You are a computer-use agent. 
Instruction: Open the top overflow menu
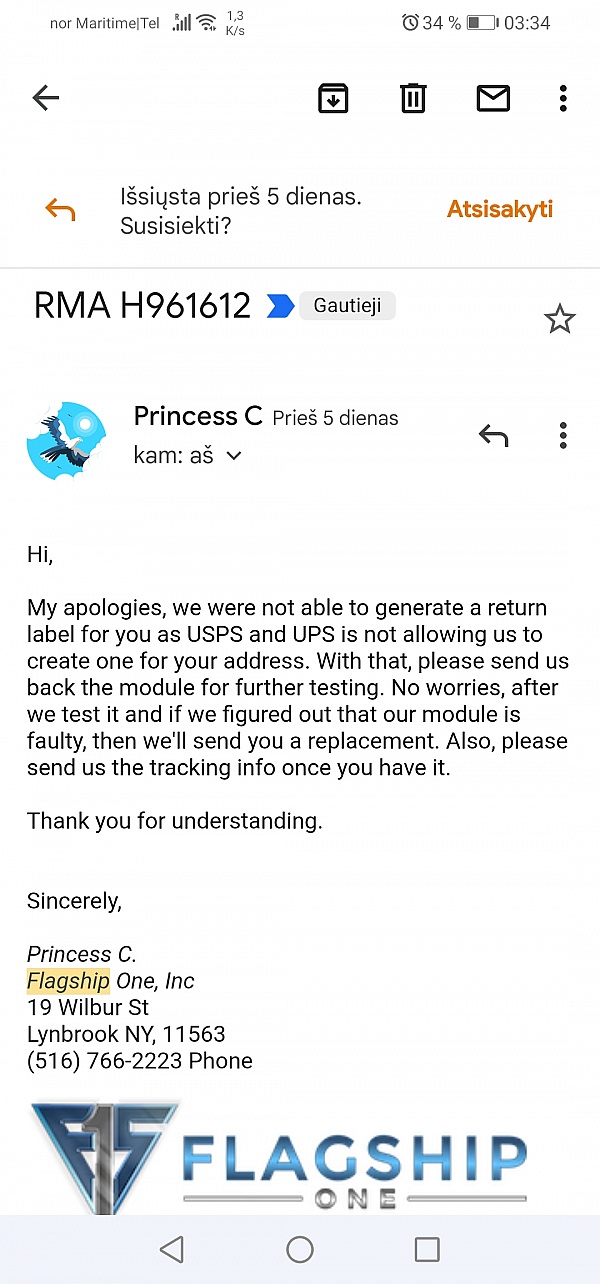[563, 97]
